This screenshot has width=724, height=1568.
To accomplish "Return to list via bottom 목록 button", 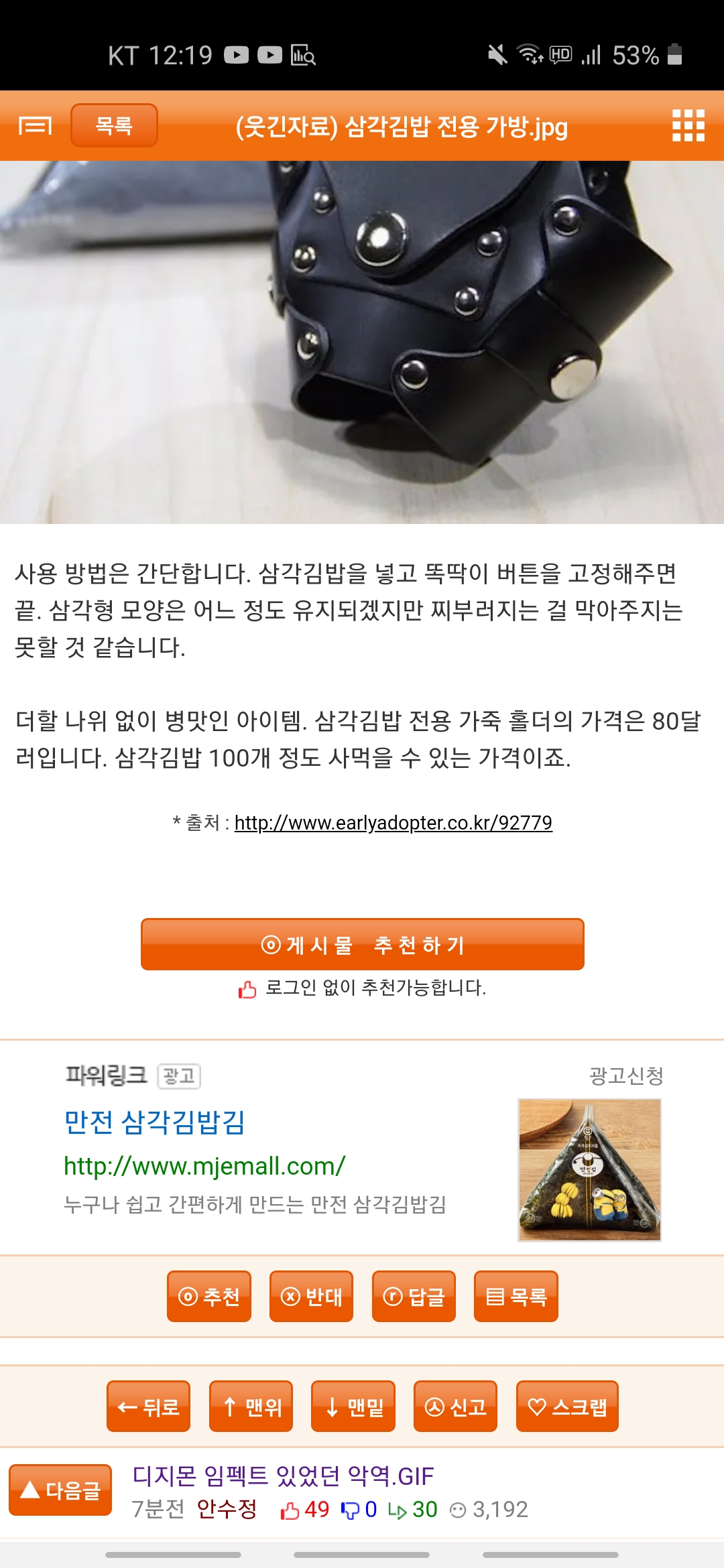I will (x=516, y=1296).
